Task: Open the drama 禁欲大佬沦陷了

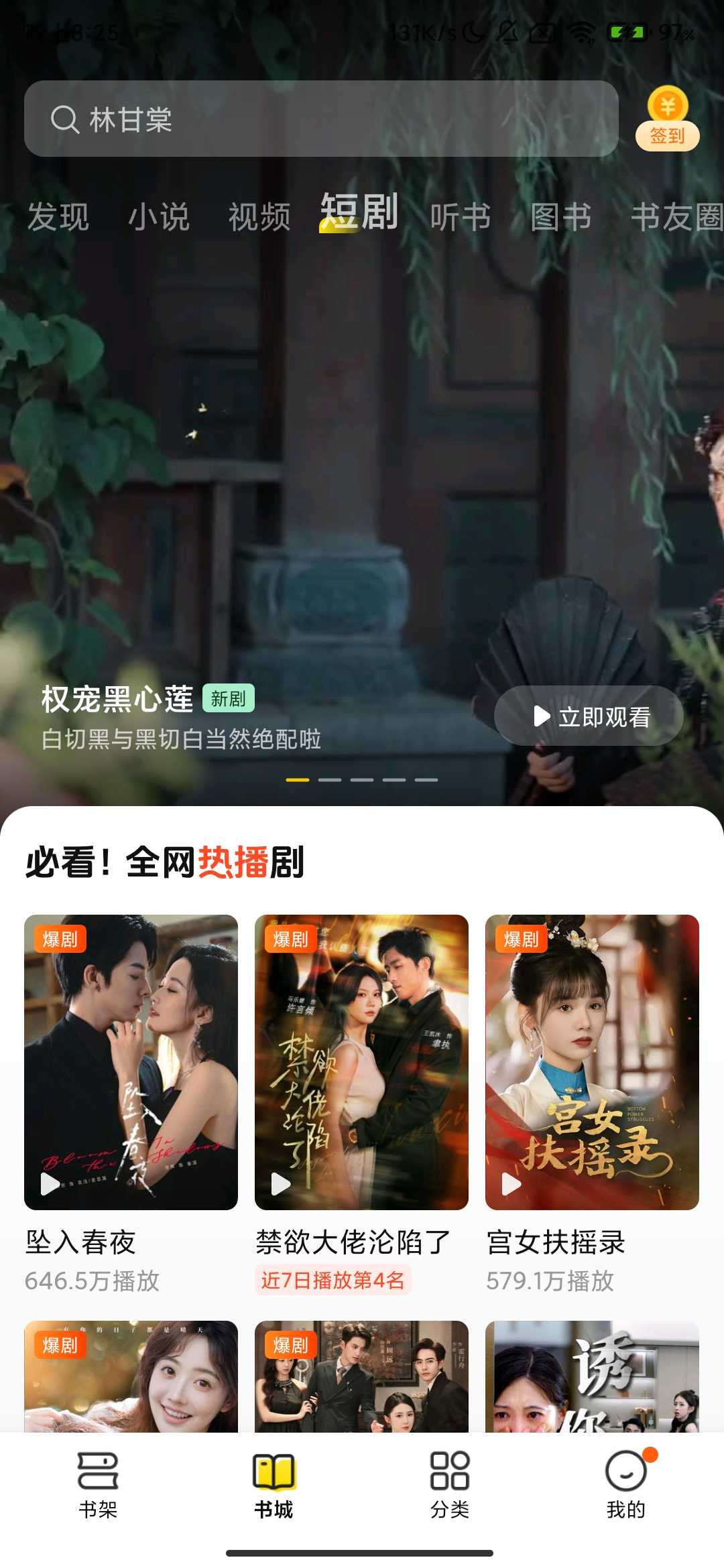Action: [x=361, y=1062]
